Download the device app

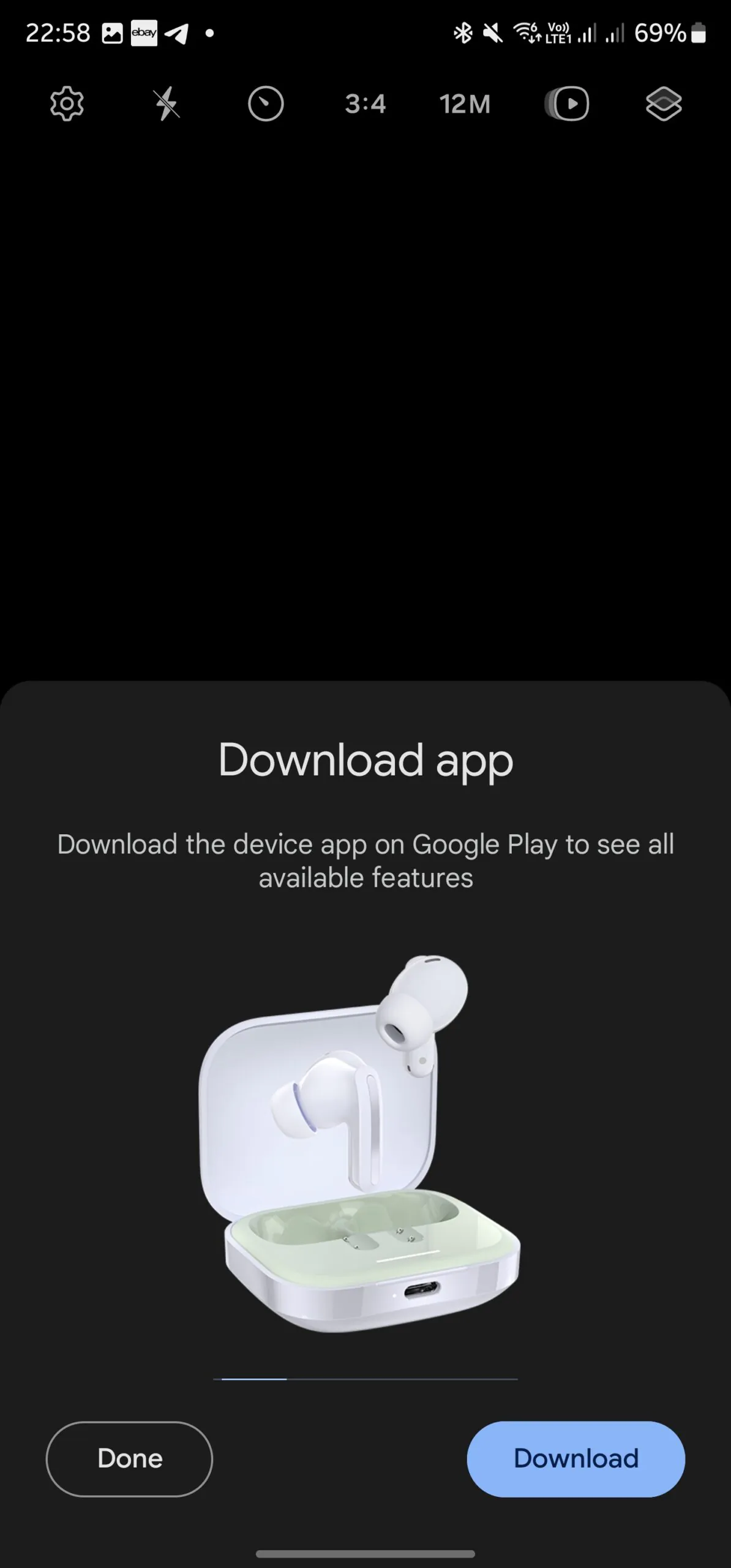click(x=575, y=1459)
